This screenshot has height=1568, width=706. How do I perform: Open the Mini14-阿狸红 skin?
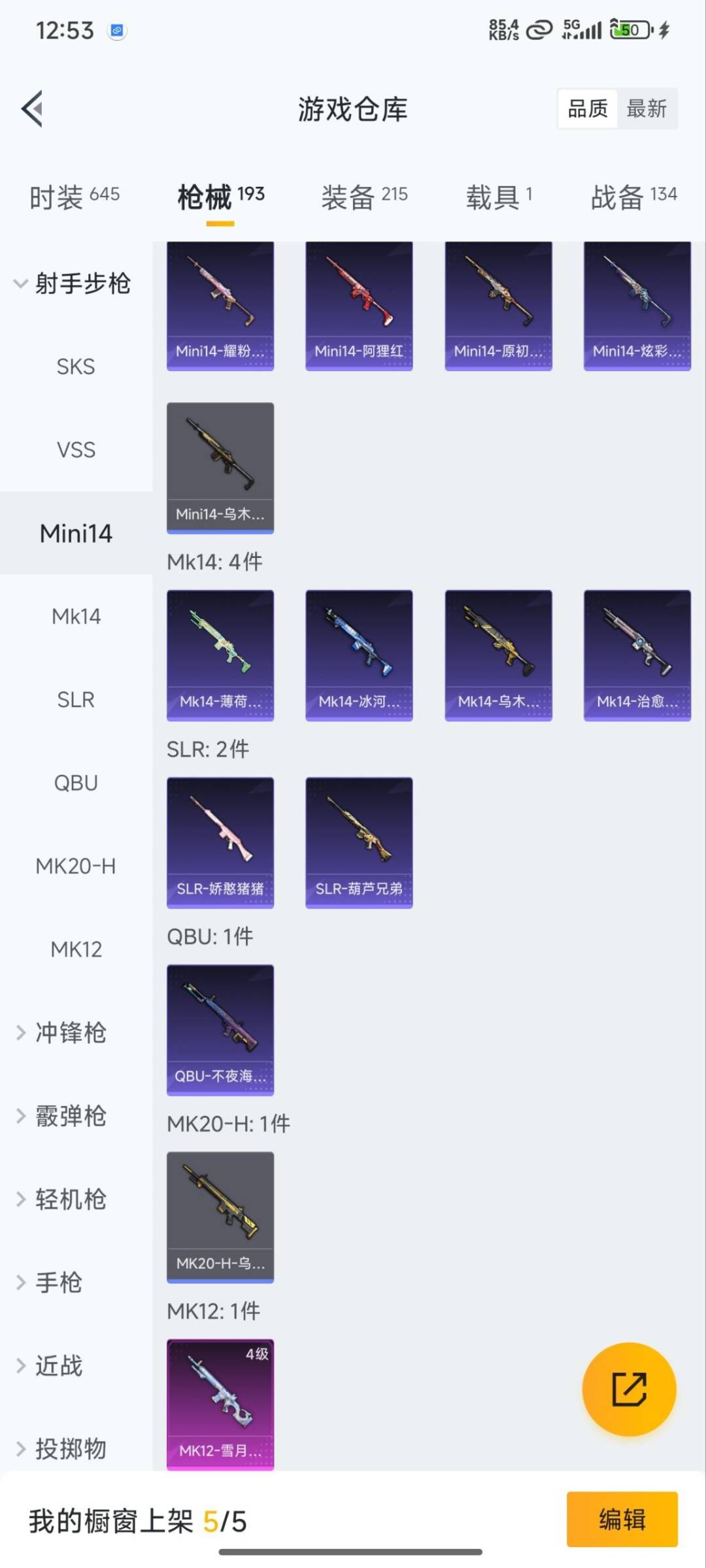tap(359, 306)
